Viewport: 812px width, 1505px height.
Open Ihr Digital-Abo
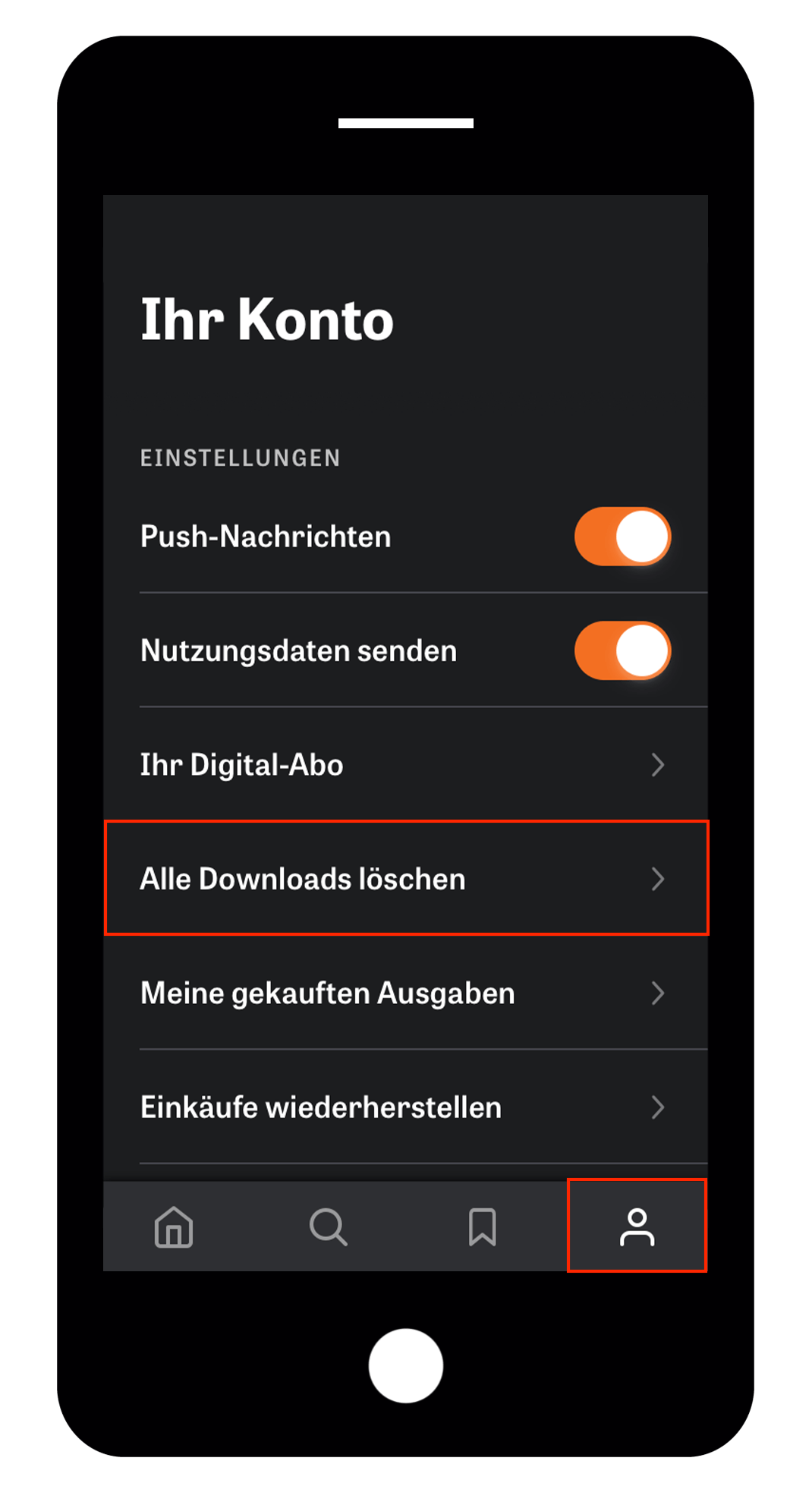tap(406, 764)
